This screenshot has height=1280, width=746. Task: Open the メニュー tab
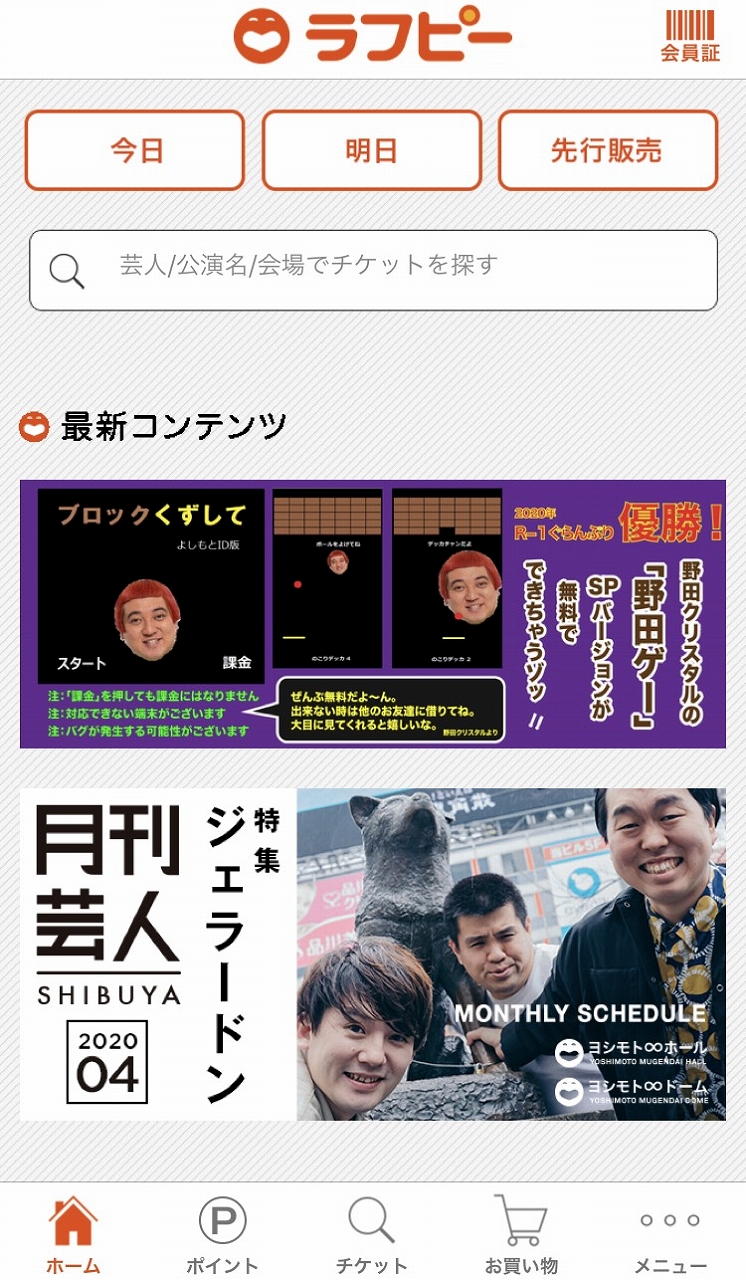[x=670, y=1235]
